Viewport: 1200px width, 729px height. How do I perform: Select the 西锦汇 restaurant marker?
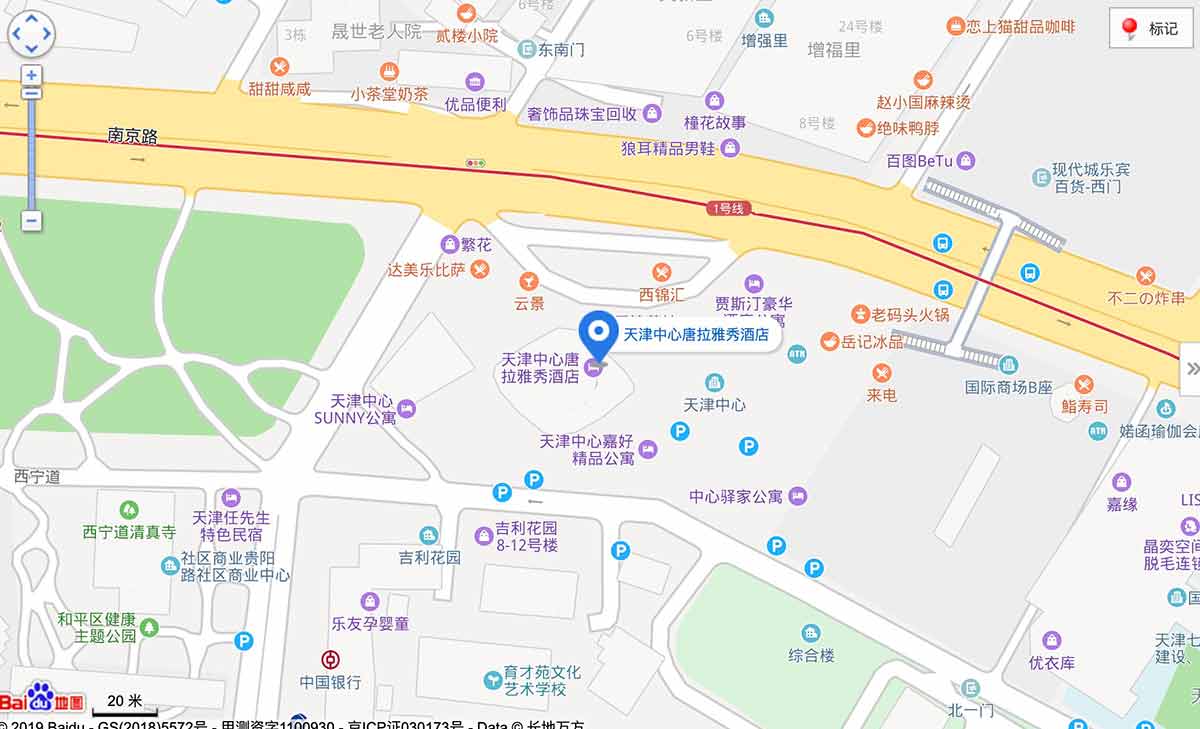661,272
